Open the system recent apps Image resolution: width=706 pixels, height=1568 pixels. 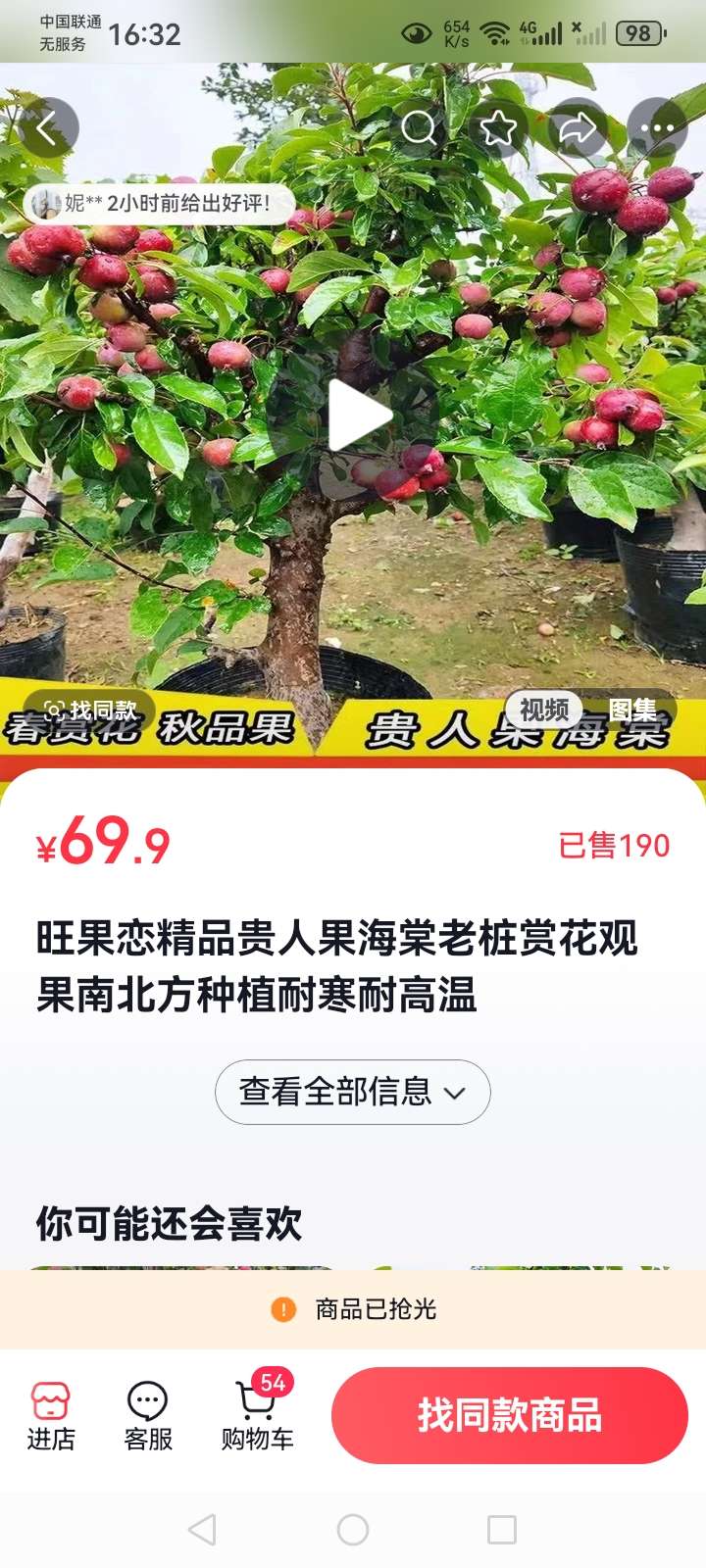[x=502, y=1530]
